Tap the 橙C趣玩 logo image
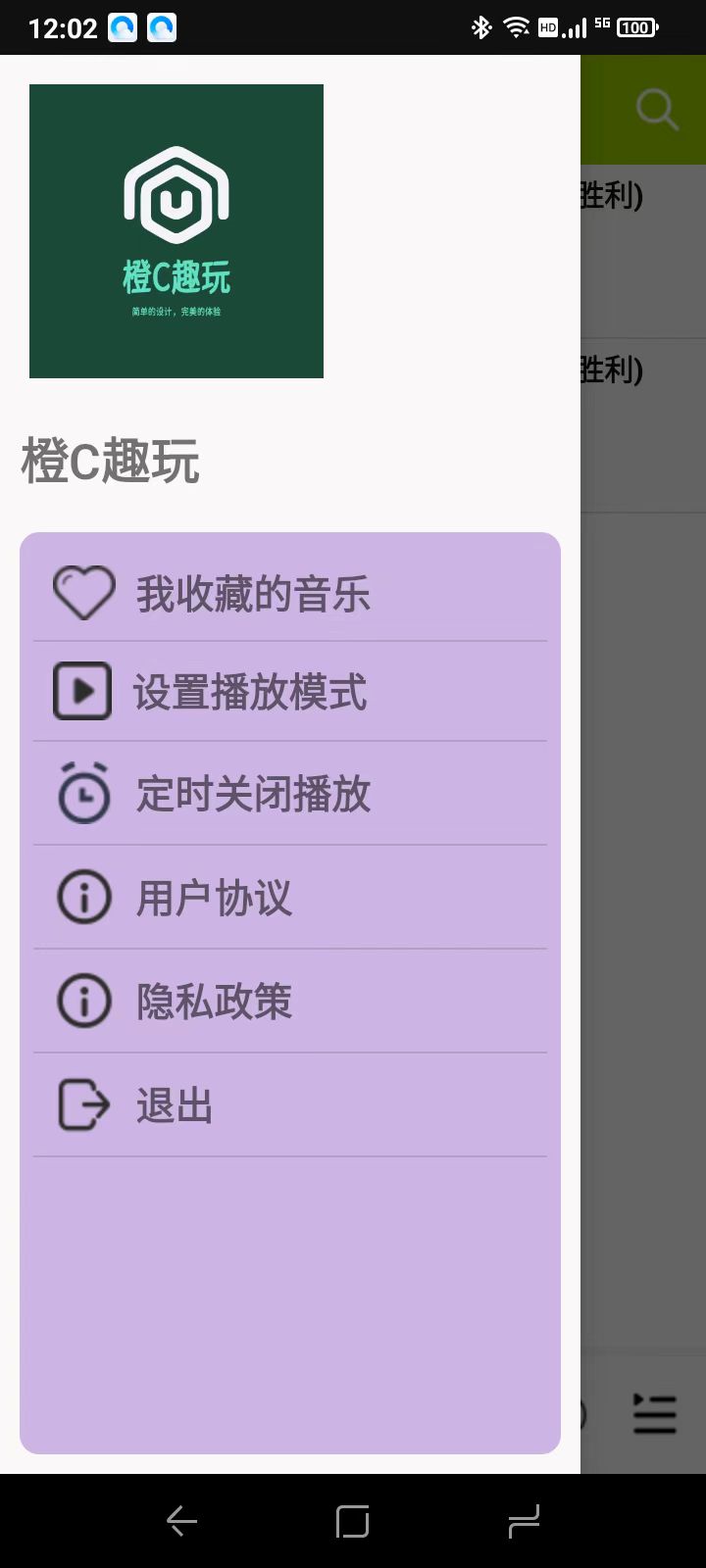Image resolution: width=706 pixels, height=1568 pixels. [x=176, y=230]
